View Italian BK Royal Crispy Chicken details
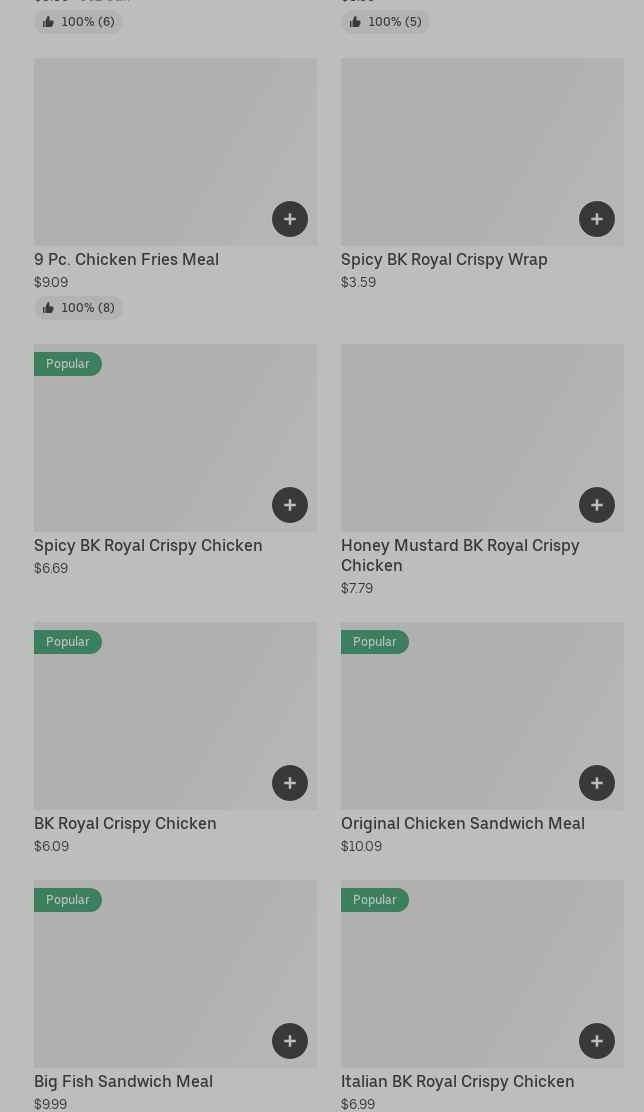 (457, 1081)
